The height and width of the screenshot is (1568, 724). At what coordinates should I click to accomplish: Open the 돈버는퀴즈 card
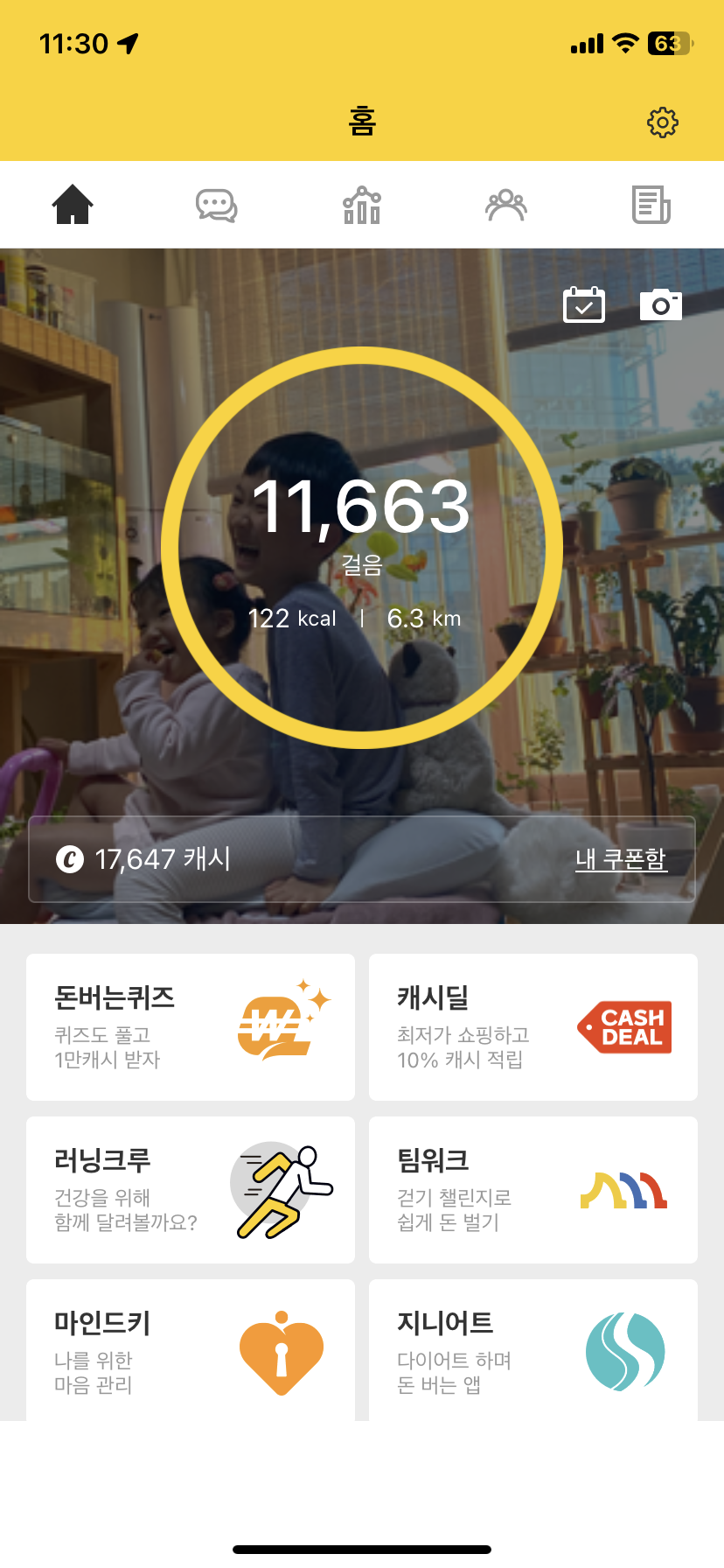191,1027
